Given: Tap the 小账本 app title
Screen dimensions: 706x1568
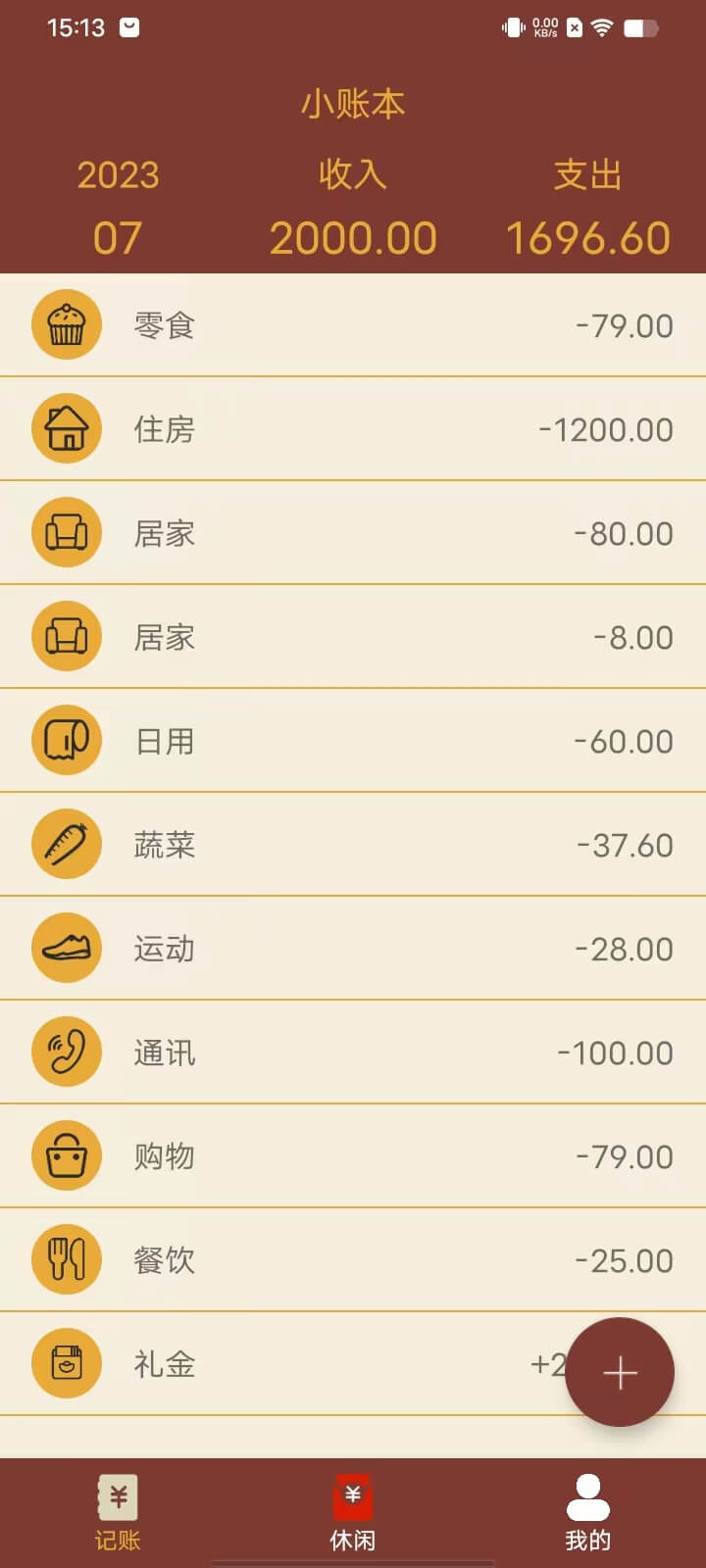Looking at the screenshot, I should point(353,102).
